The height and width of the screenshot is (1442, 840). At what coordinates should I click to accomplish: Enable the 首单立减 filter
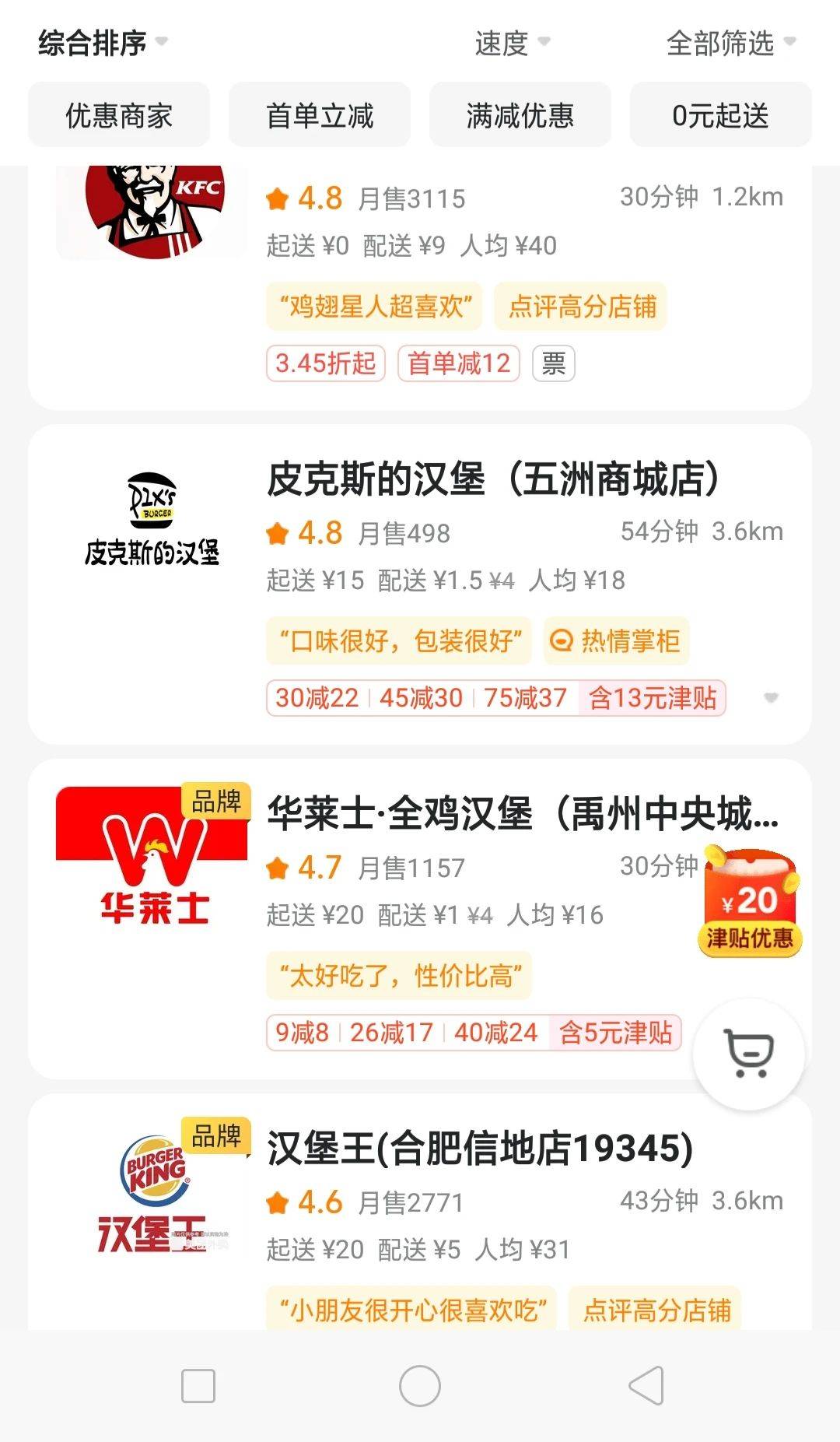pyautogui.click(x=318, y=114)
